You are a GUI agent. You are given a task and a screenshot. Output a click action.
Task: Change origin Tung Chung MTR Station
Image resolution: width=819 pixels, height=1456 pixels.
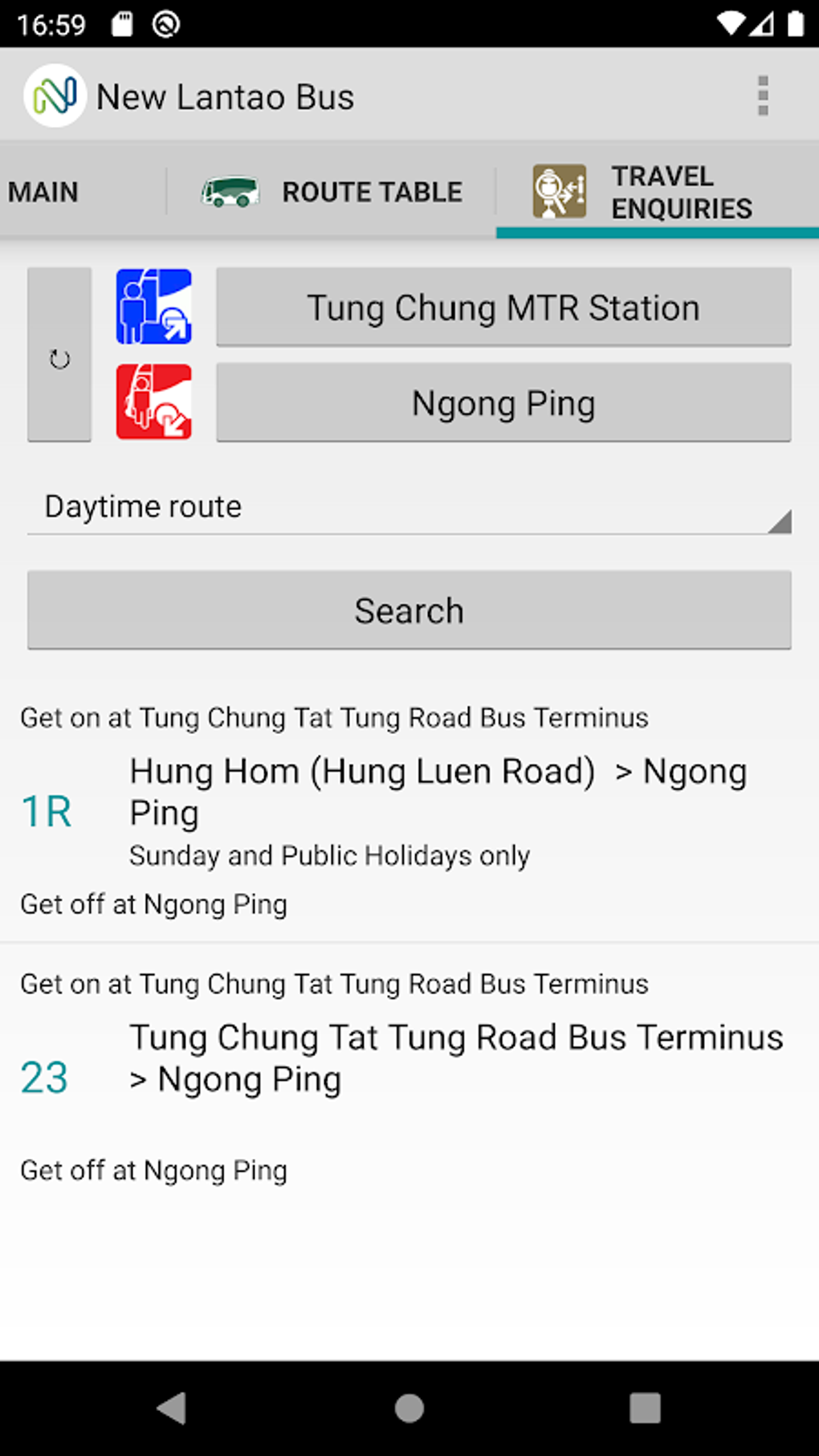503,308
